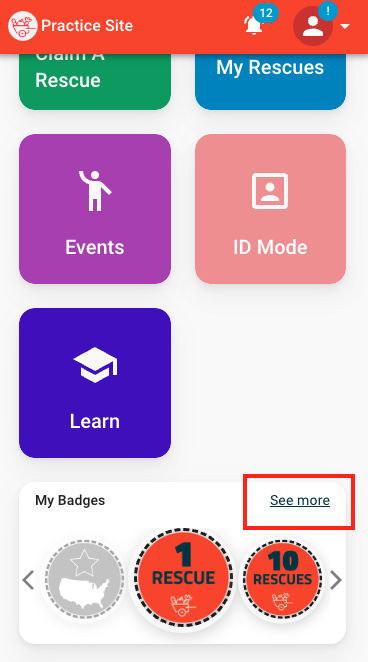Show next badge with right arrow

pyautogui.click(x=336, y=580)
